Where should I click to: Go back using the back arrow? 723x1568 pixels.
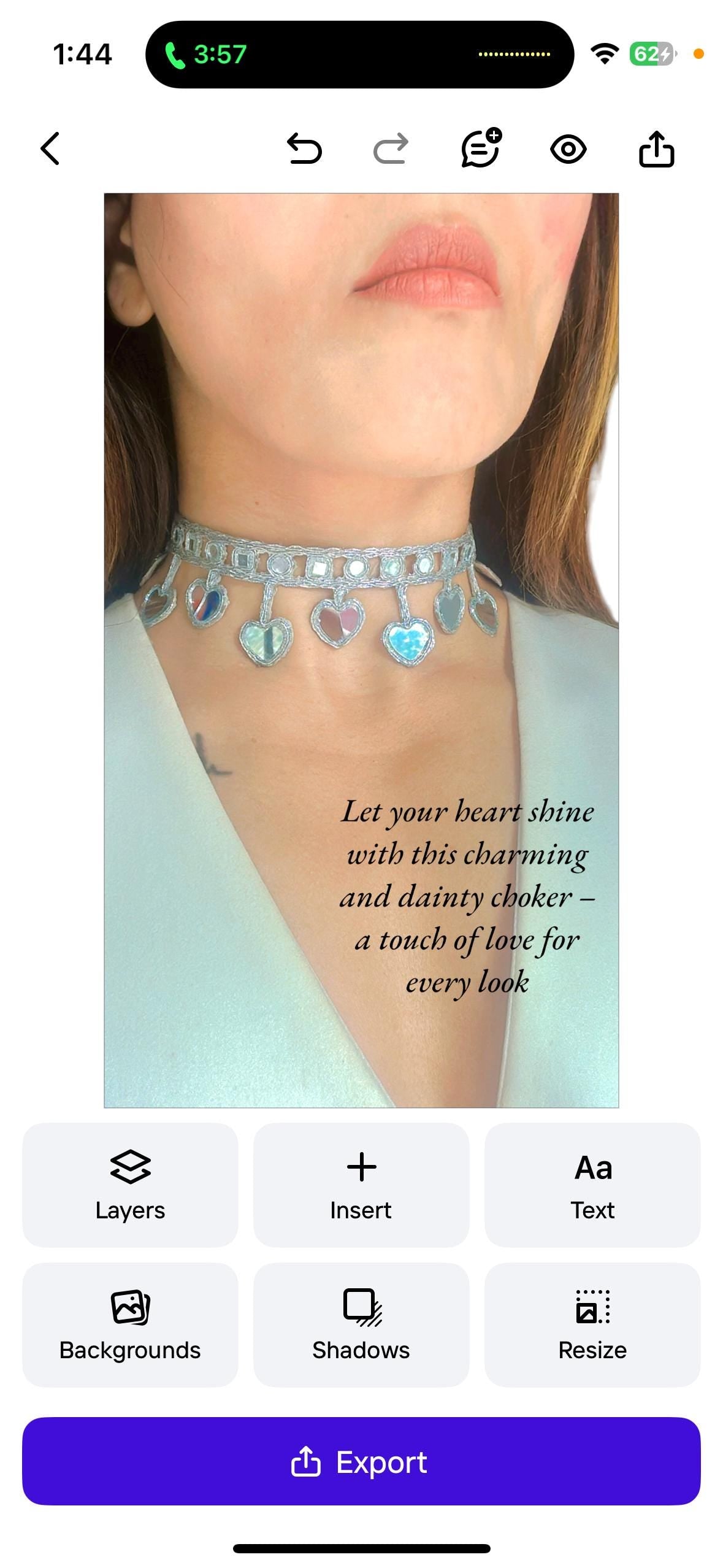[x=50, y=148]
